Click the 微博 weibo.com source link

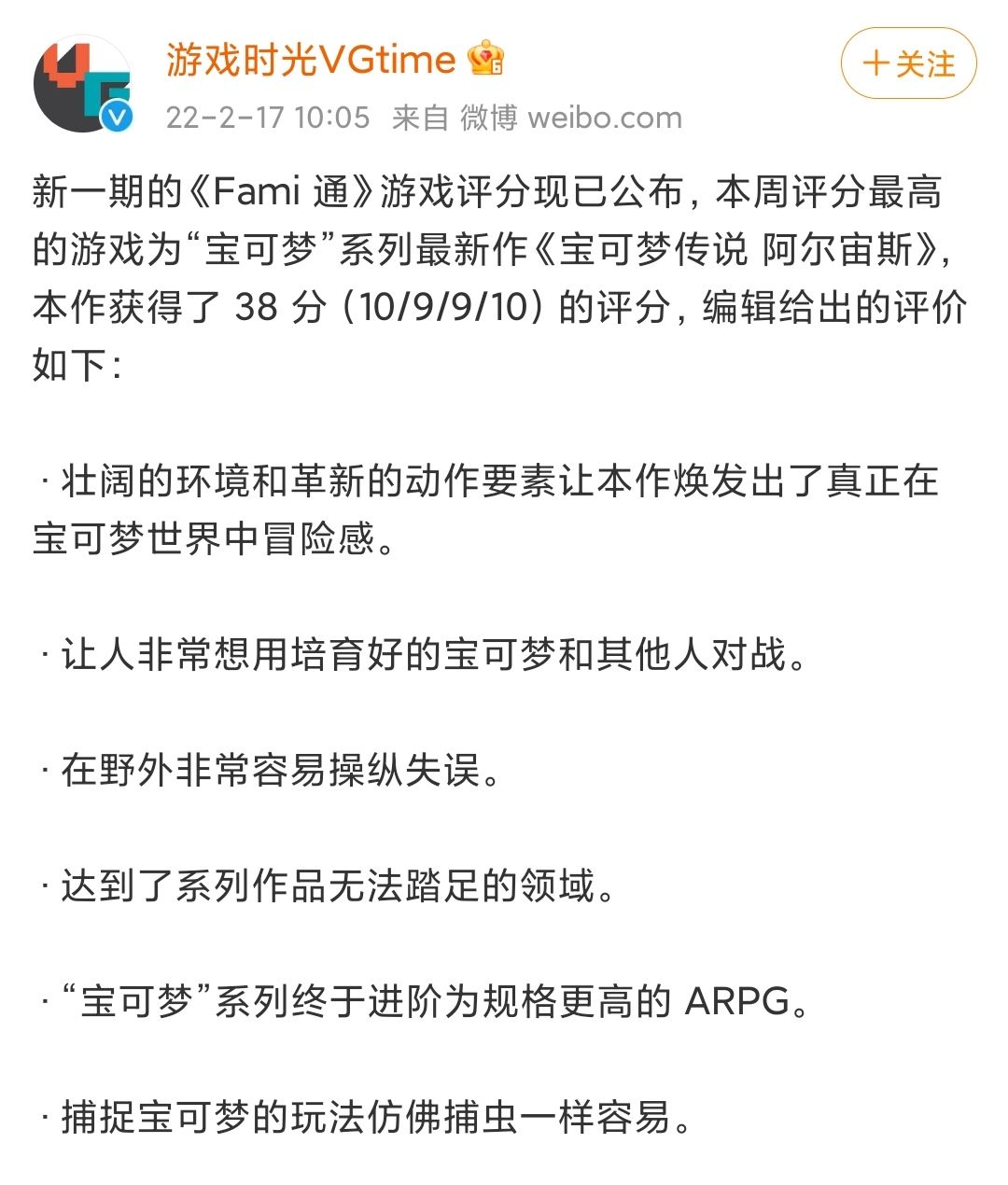(569, 118)
